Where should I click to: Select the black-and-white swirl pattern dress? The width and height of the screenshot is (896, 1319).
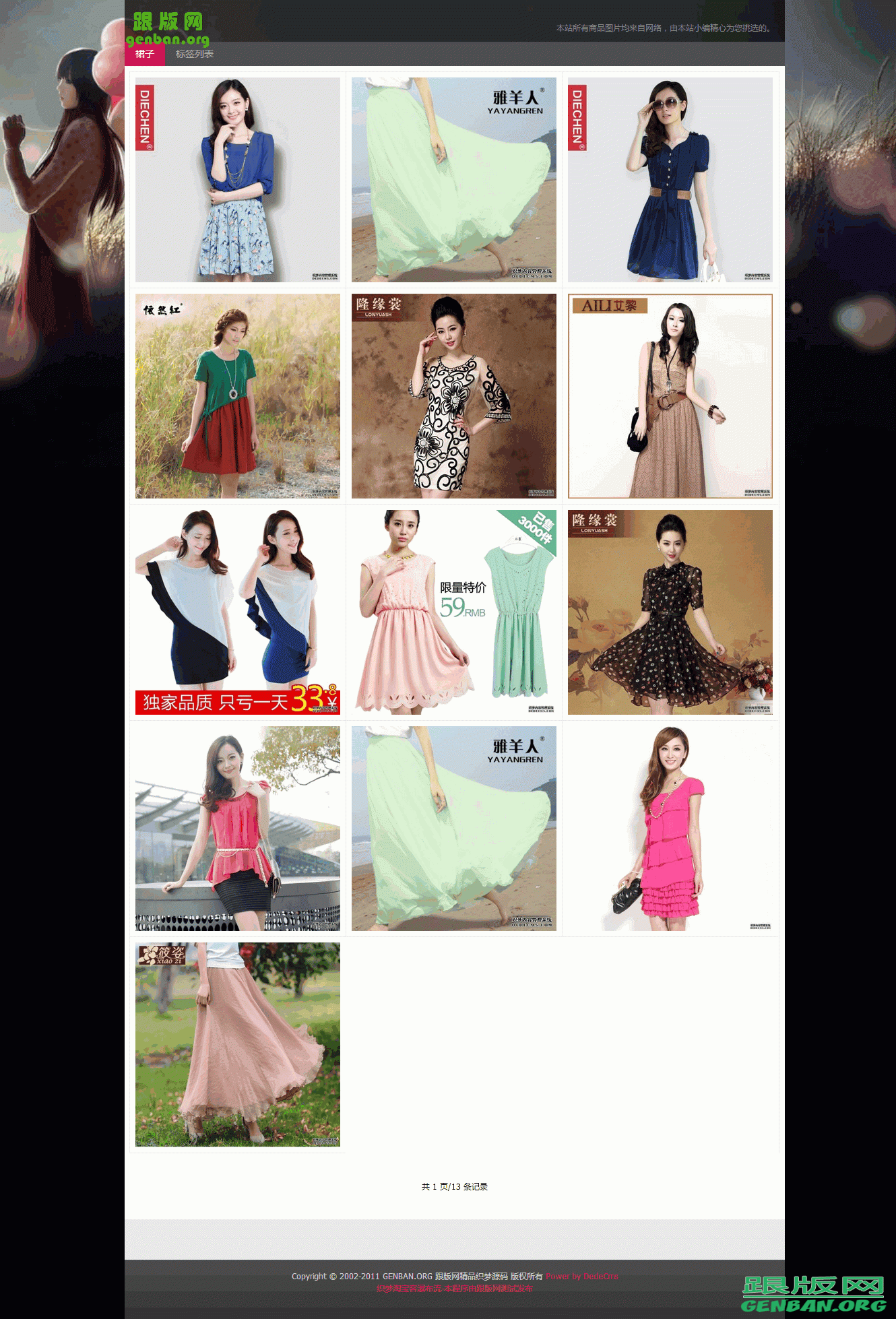tap(454, 396)
